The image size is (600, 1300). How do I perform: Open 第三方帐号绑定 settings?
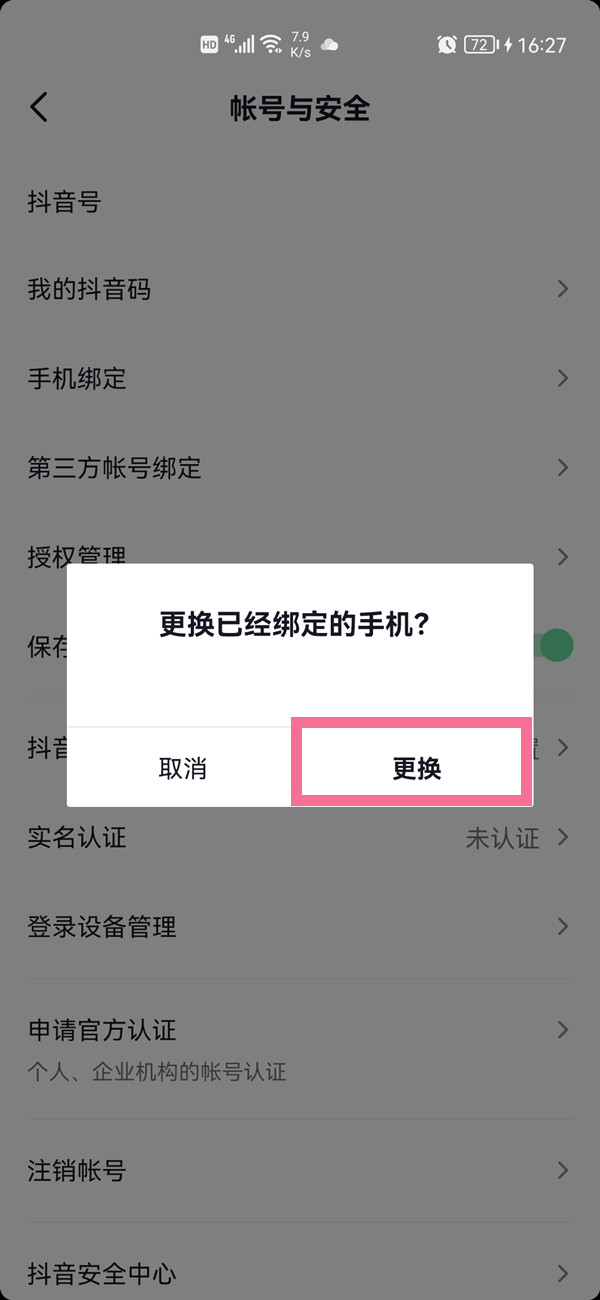[298, 467]
